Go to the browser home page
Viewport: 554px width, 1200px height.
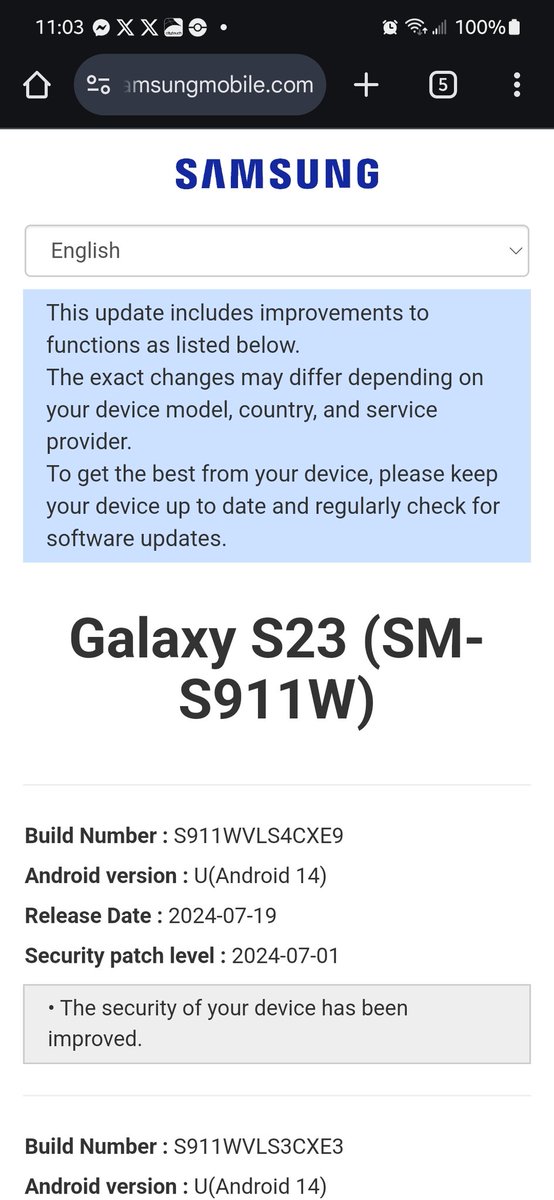pyautogui.click(x=37, y=86)
